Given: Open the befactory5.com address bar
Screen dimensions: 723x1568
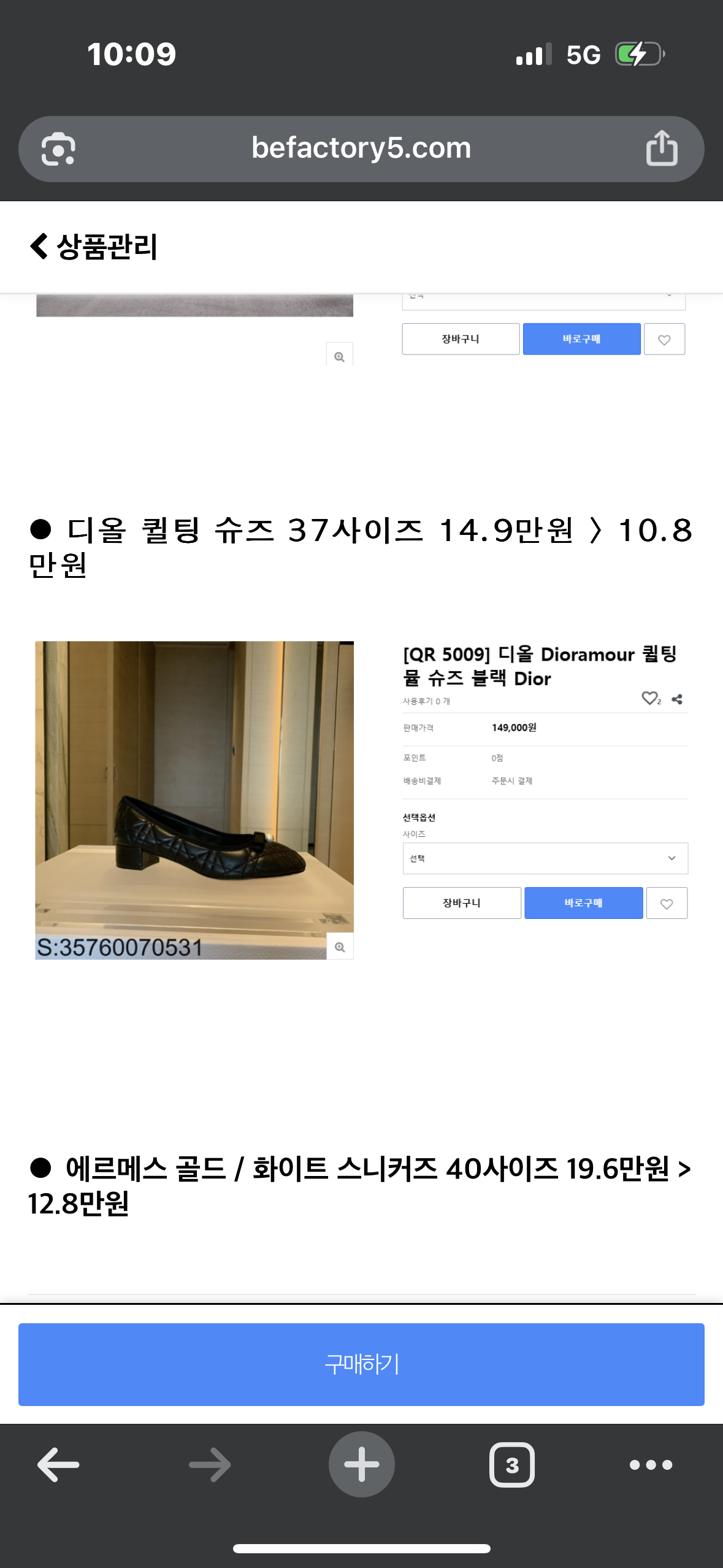Looking at the screenshot, I should 361,148.
